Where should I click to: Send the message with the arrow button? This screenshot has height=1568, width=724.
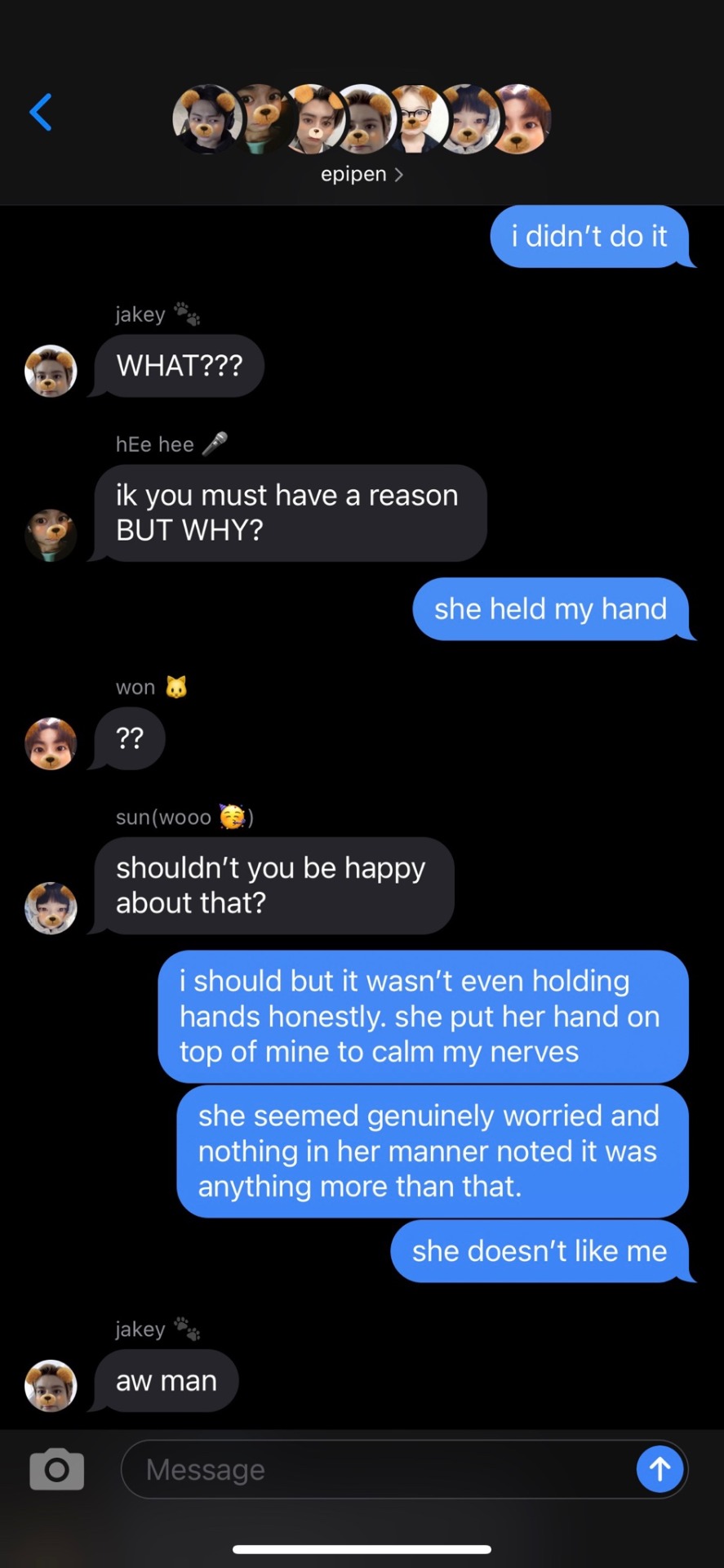coord(660,1470)
